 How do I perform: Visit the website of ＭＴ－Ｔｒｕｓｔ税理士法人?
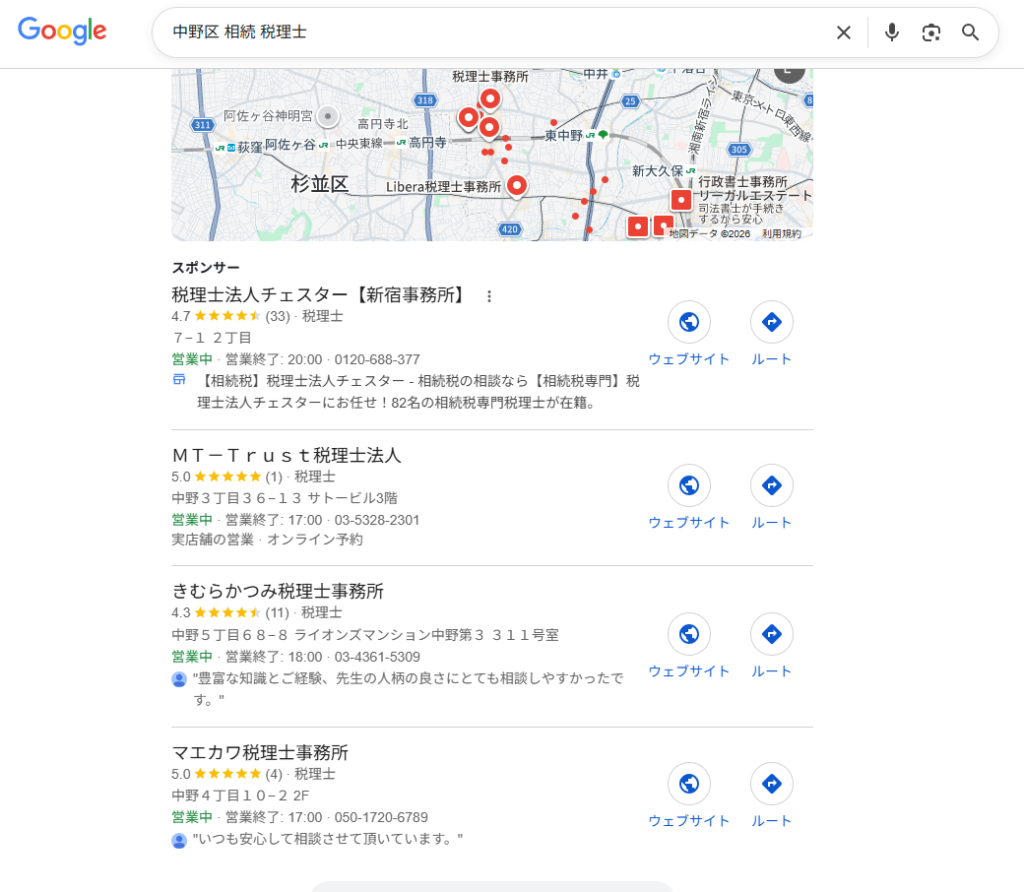pyautogui.click(x=689, y=486)
